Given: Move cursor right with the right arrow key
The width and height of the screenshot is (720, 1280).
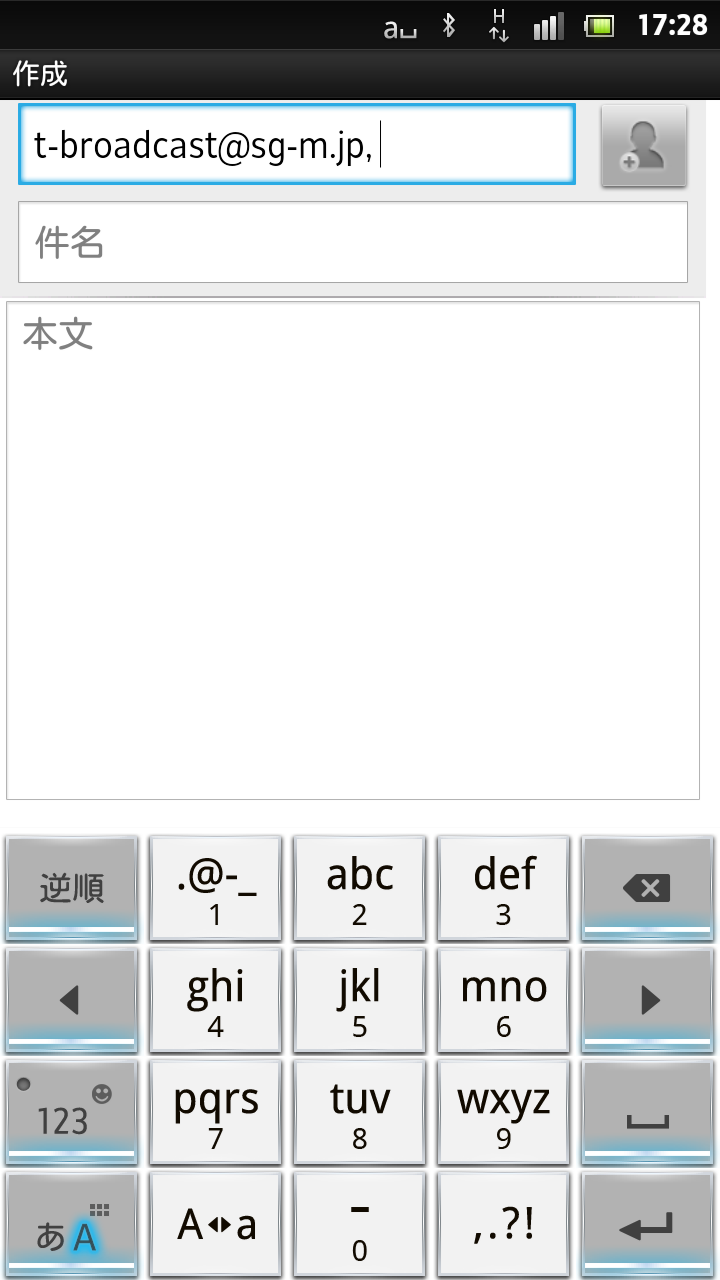Looking at the screenshot, I should coord(647,1000).
